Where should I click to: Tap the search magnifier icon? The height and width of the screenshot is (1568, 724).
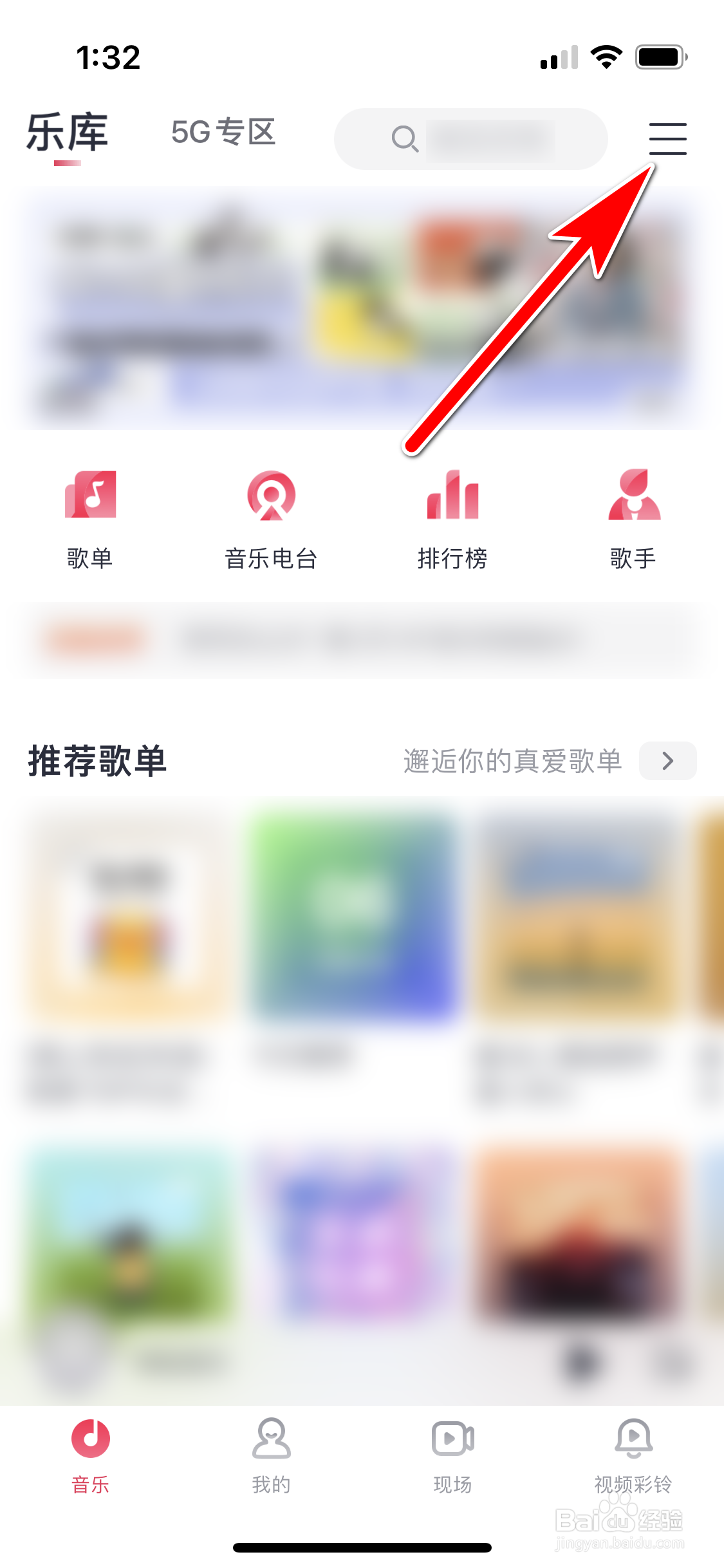405,138
